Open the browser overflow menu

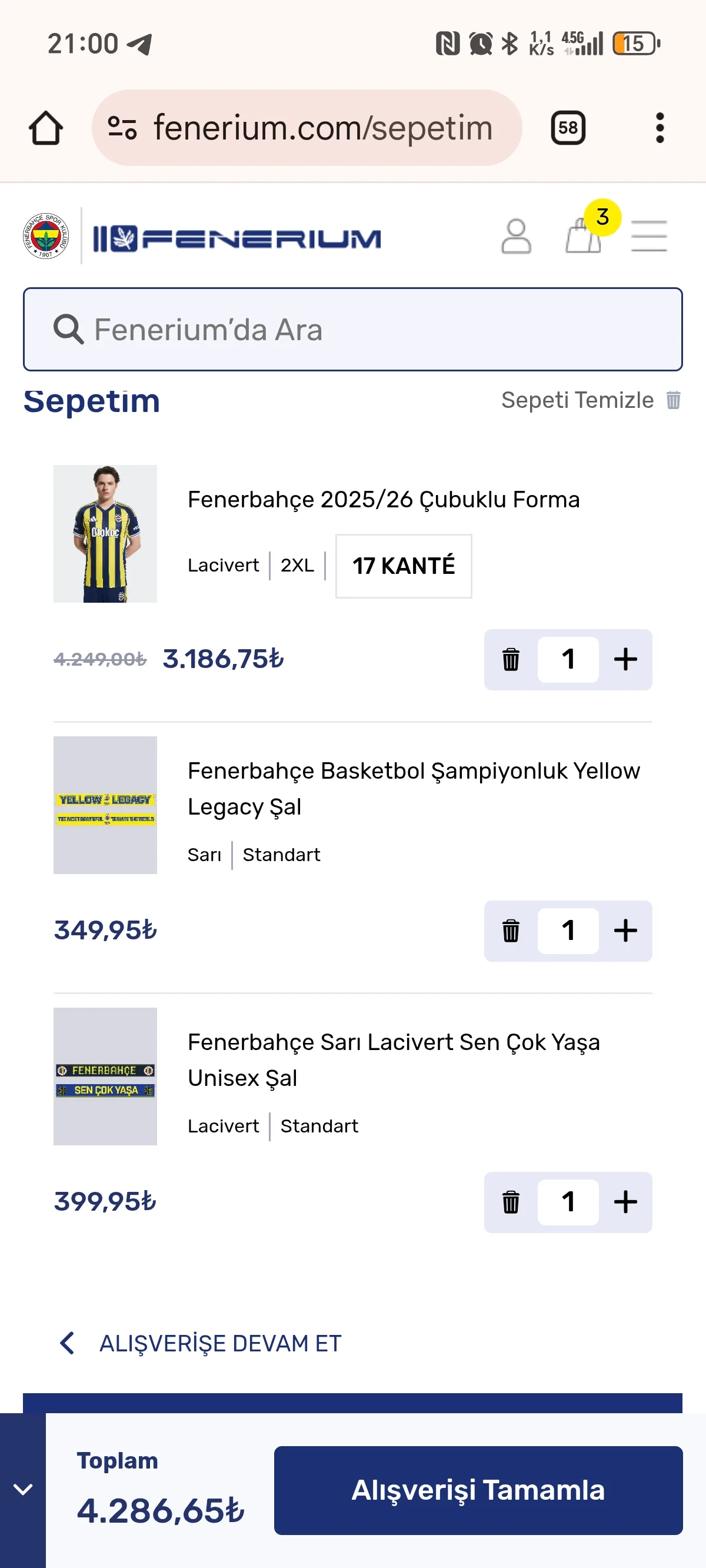point(659,128)
